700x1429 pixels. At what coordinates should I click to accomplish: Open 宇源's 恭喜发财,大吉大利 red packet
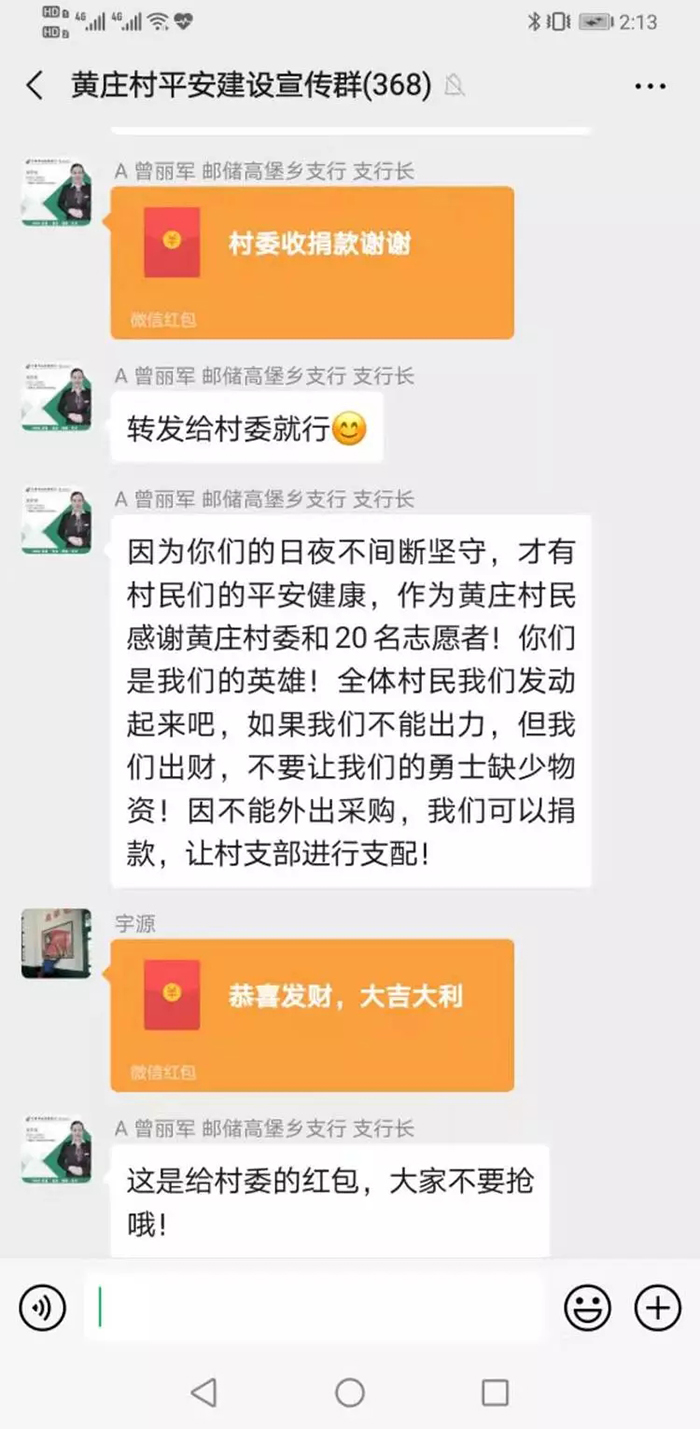pos(312,1015)
